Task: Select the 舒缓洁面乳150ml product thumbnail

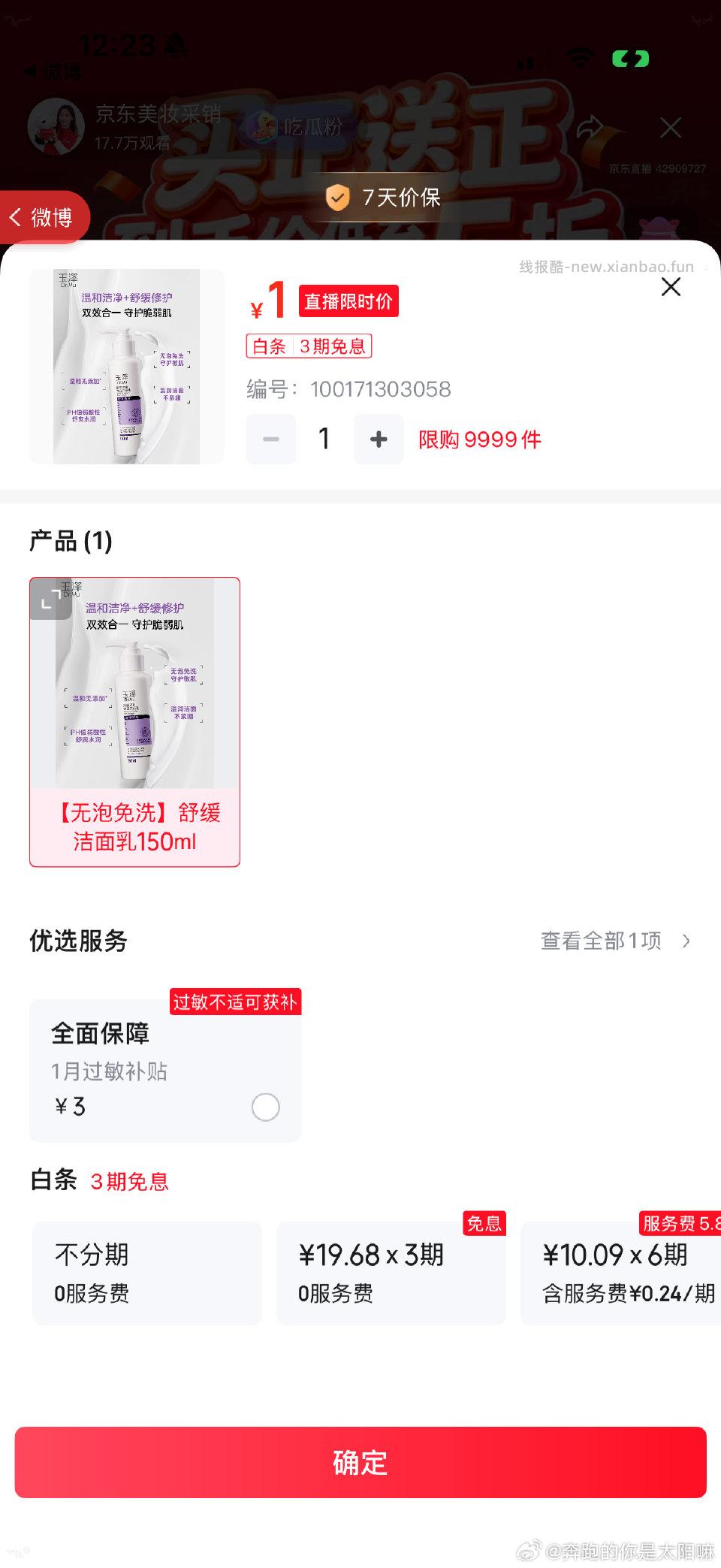Action: coord(134,723)
